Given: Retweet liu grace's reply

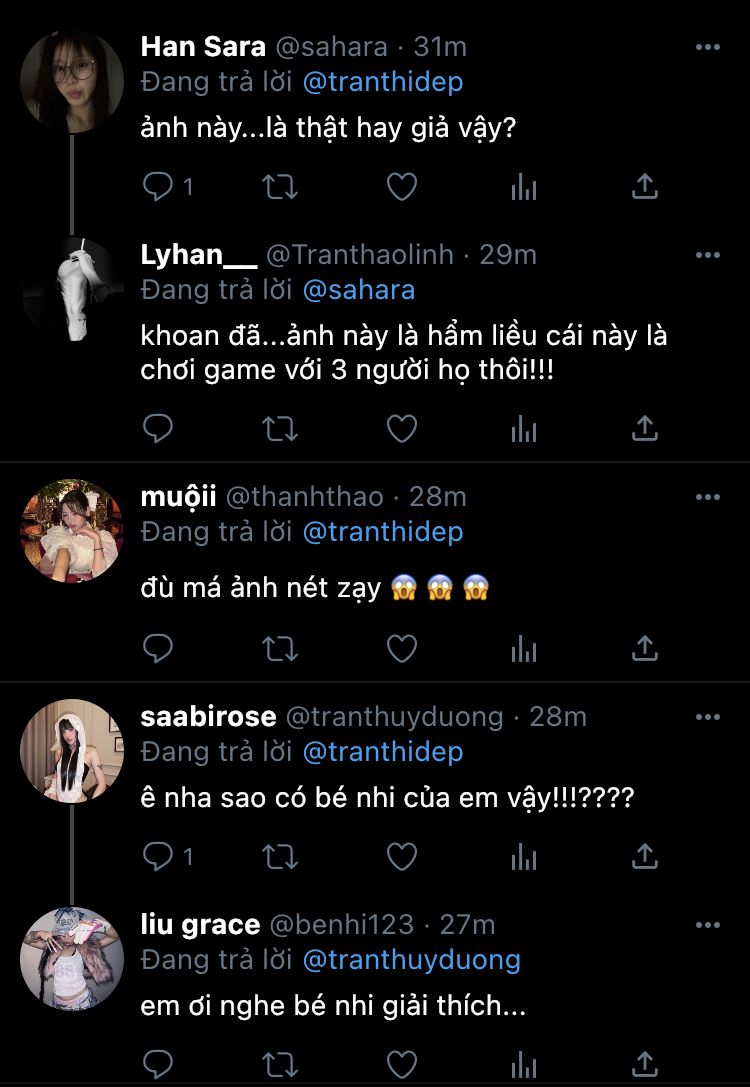Looking at the screenshot, I should coord(280,1064).
